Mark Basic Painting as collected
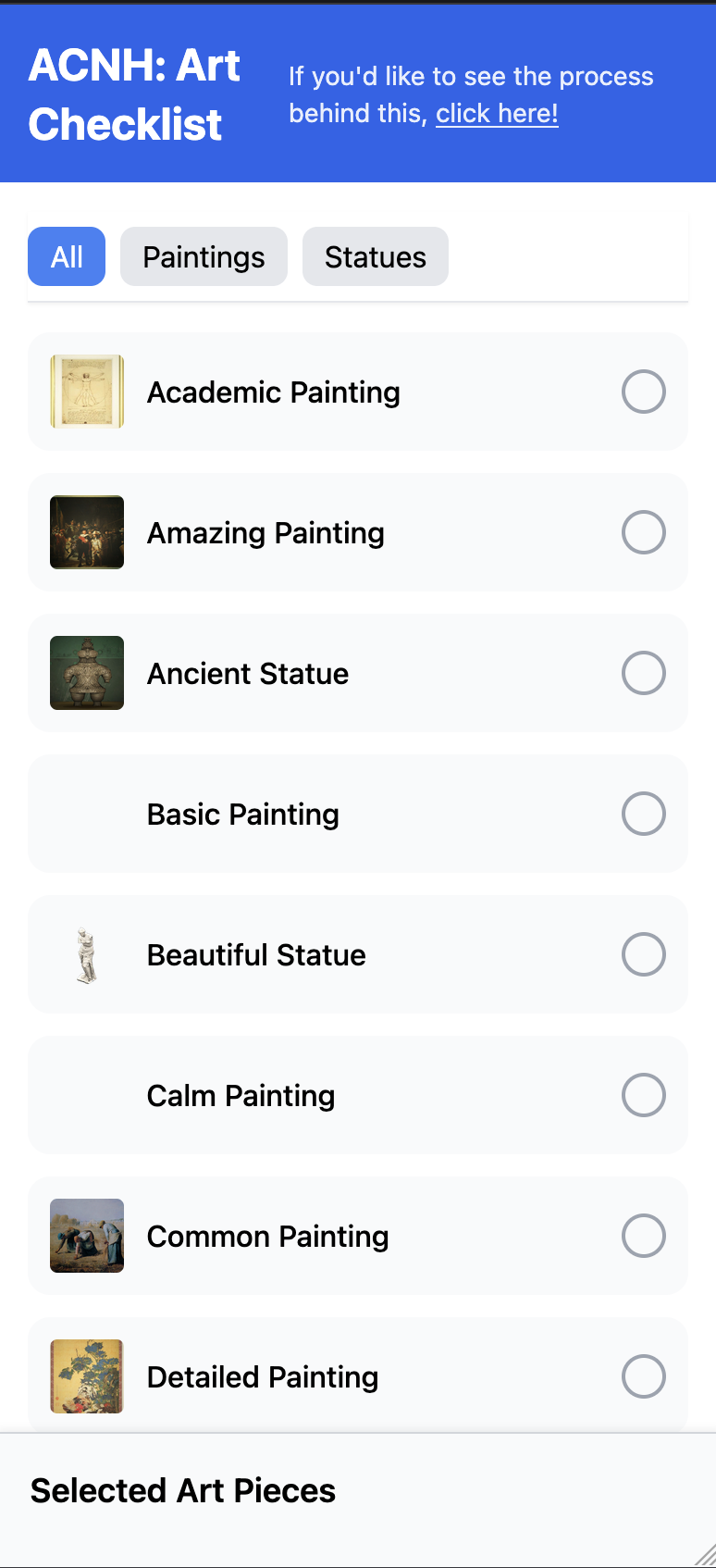Viewport: 716px width, 1568px height. (x=643, y=814)
